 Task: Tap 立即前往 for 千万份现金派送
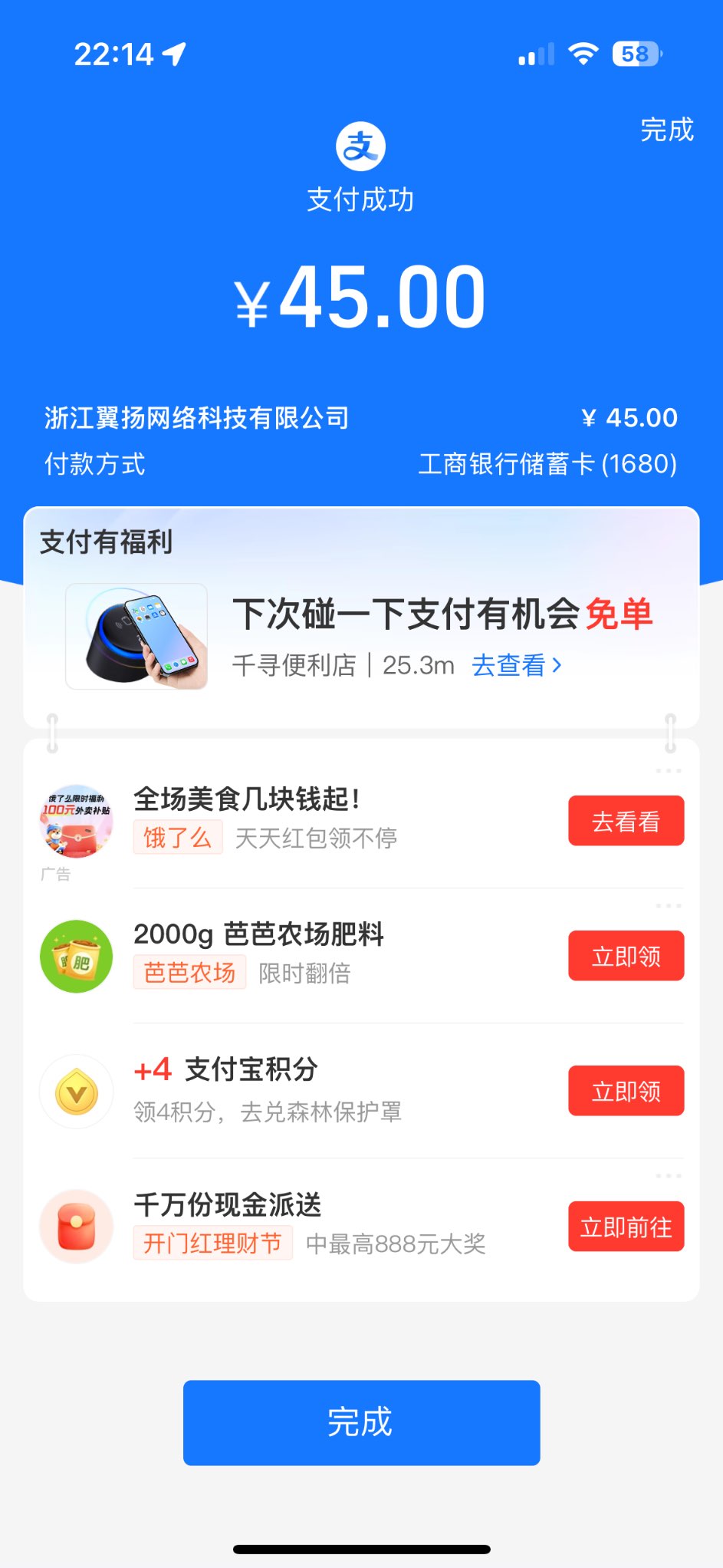click(x=626, y=1227)
